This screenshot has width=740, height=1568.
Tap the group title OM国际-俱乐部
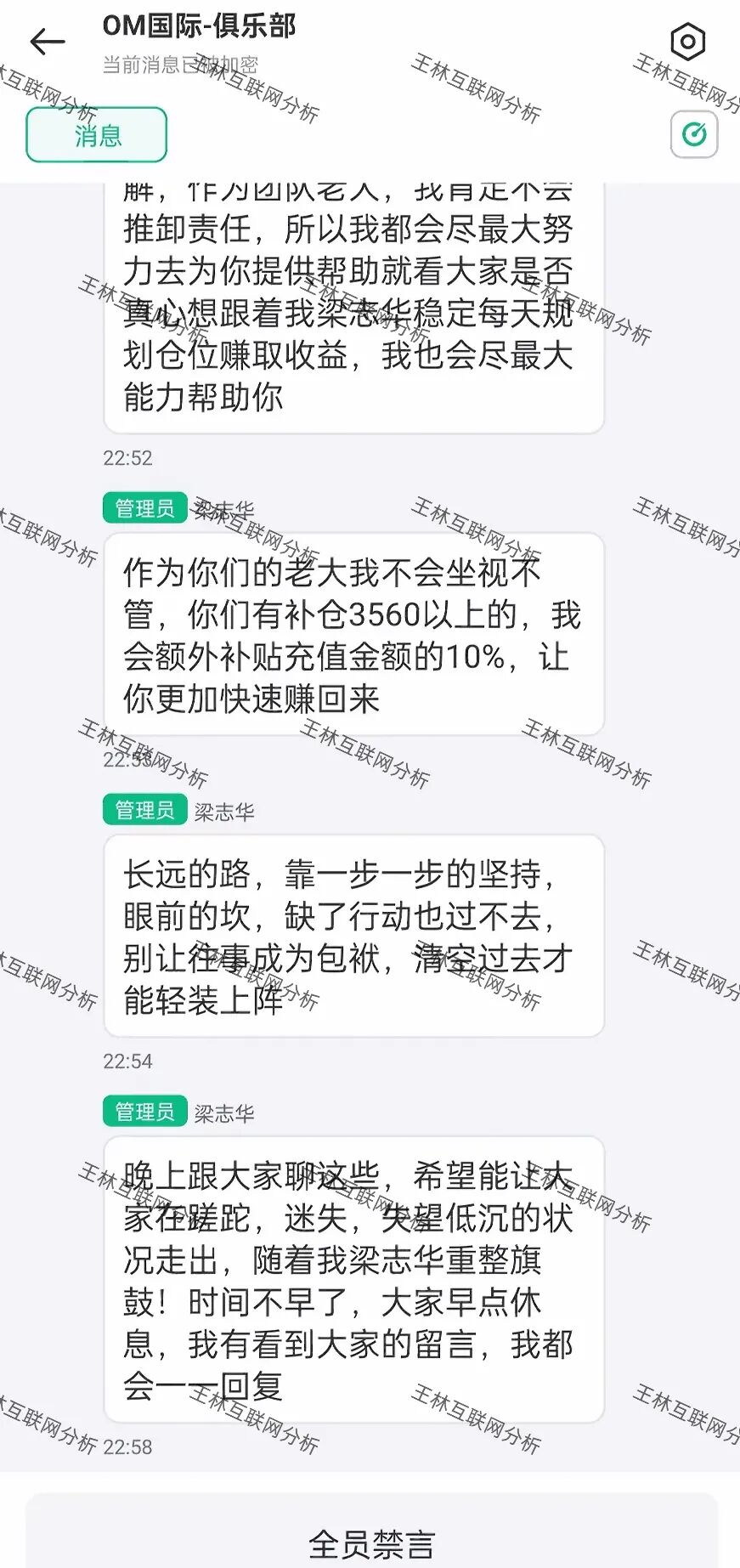point(200,27)
